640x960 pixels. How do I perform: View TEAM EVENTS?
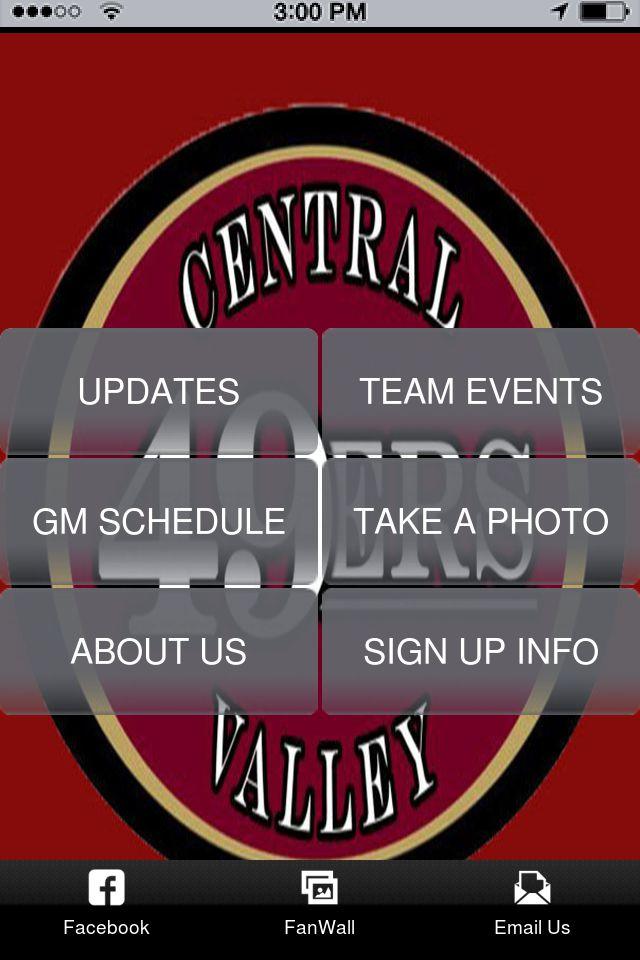481,391
